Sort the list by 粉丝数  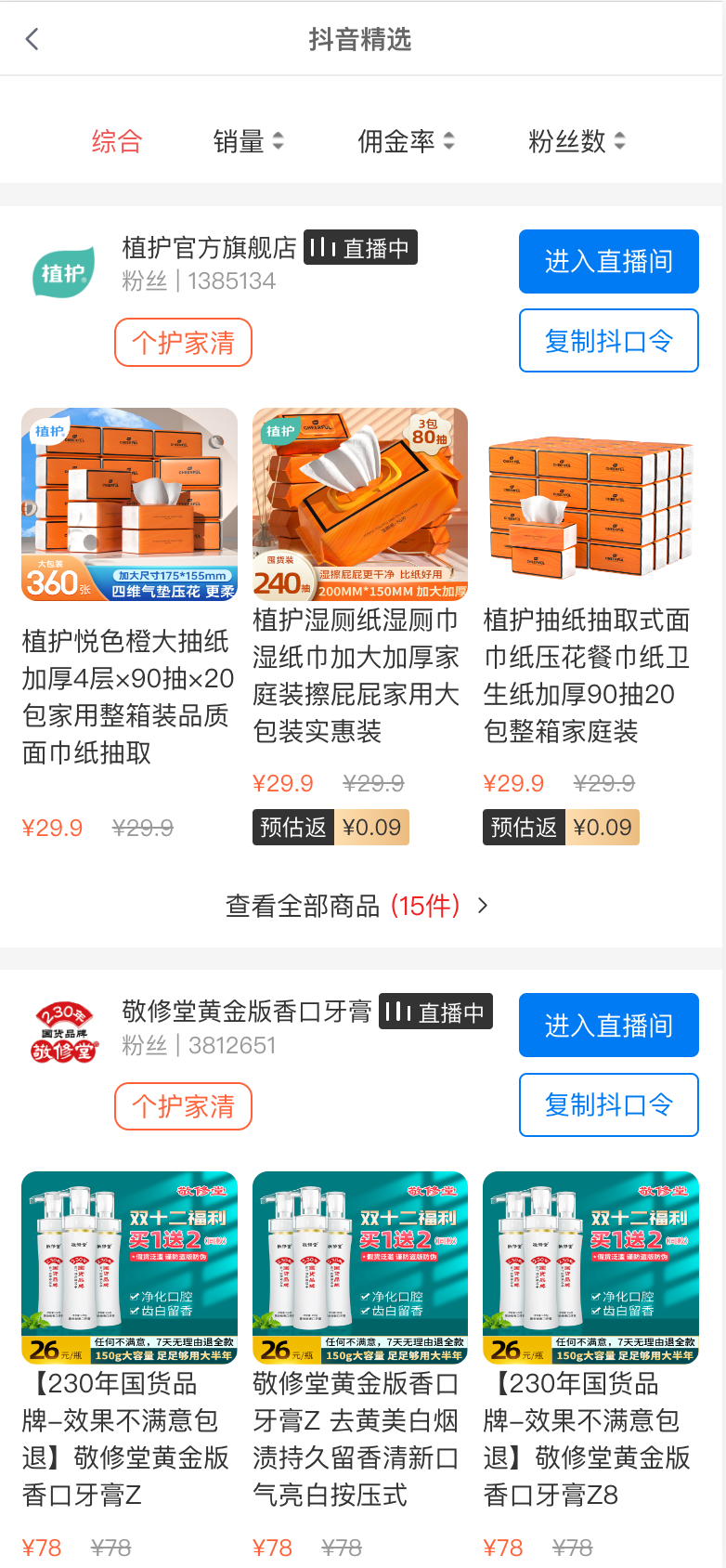(x=576, y=141)
